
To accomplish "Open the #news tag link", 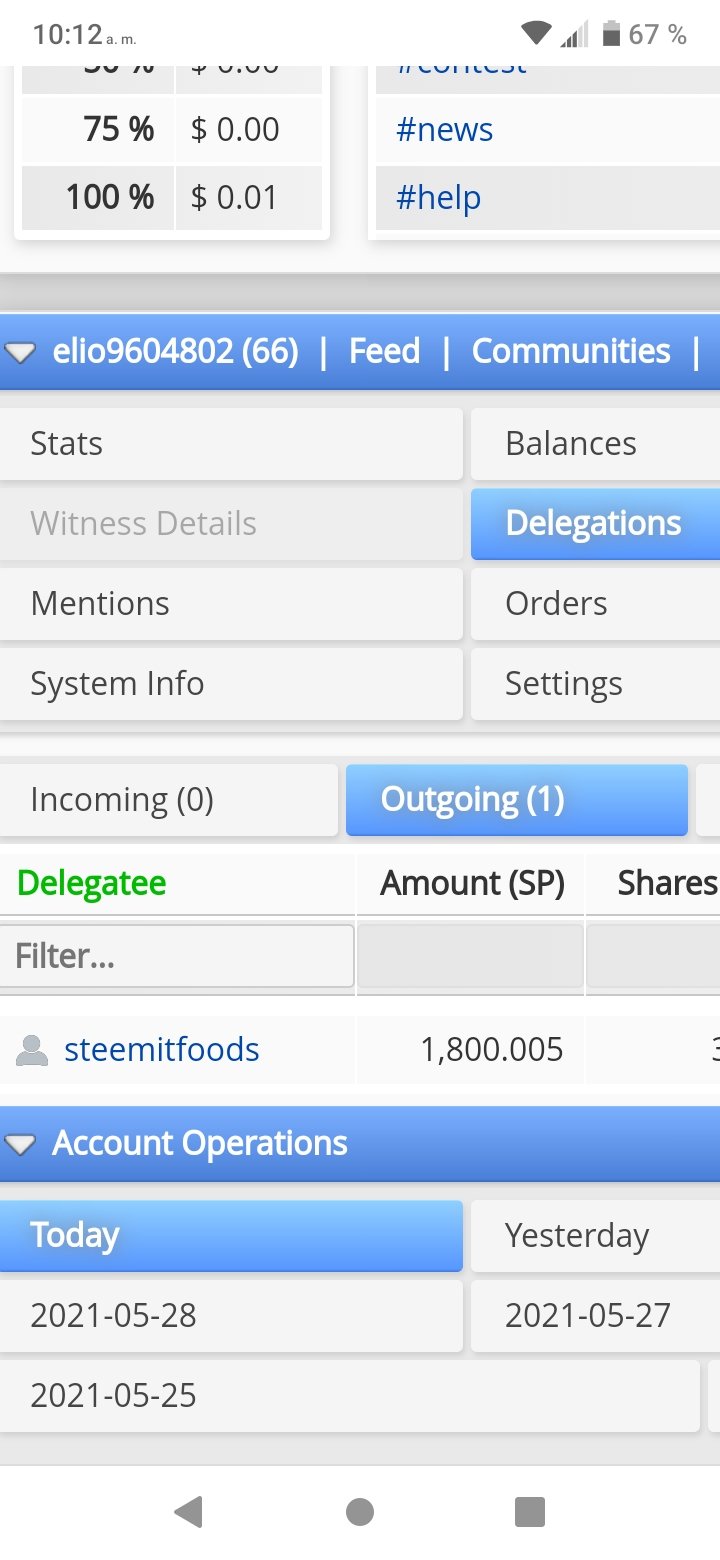I will (444, 130).
